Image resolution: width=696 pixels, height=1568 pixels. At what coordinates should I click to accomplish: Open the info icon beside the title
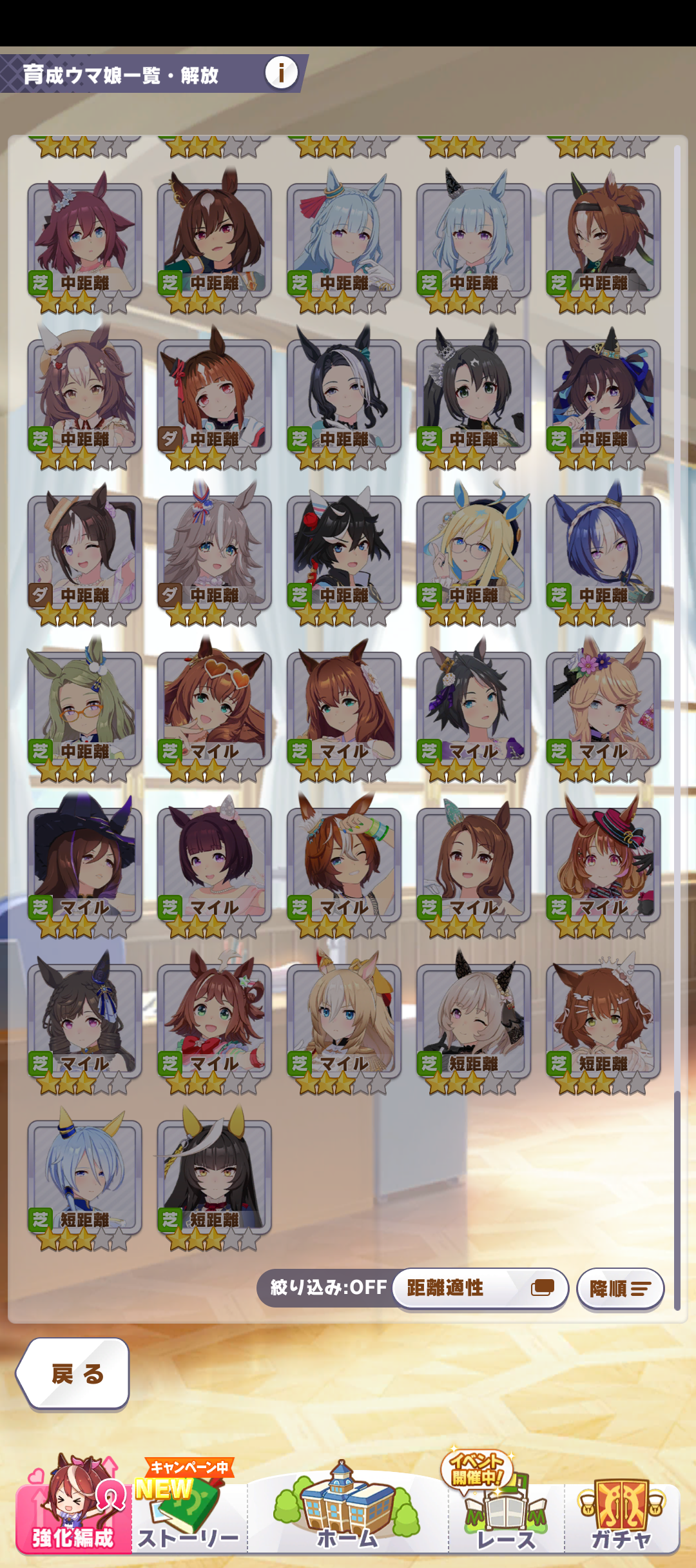point(281,72)
